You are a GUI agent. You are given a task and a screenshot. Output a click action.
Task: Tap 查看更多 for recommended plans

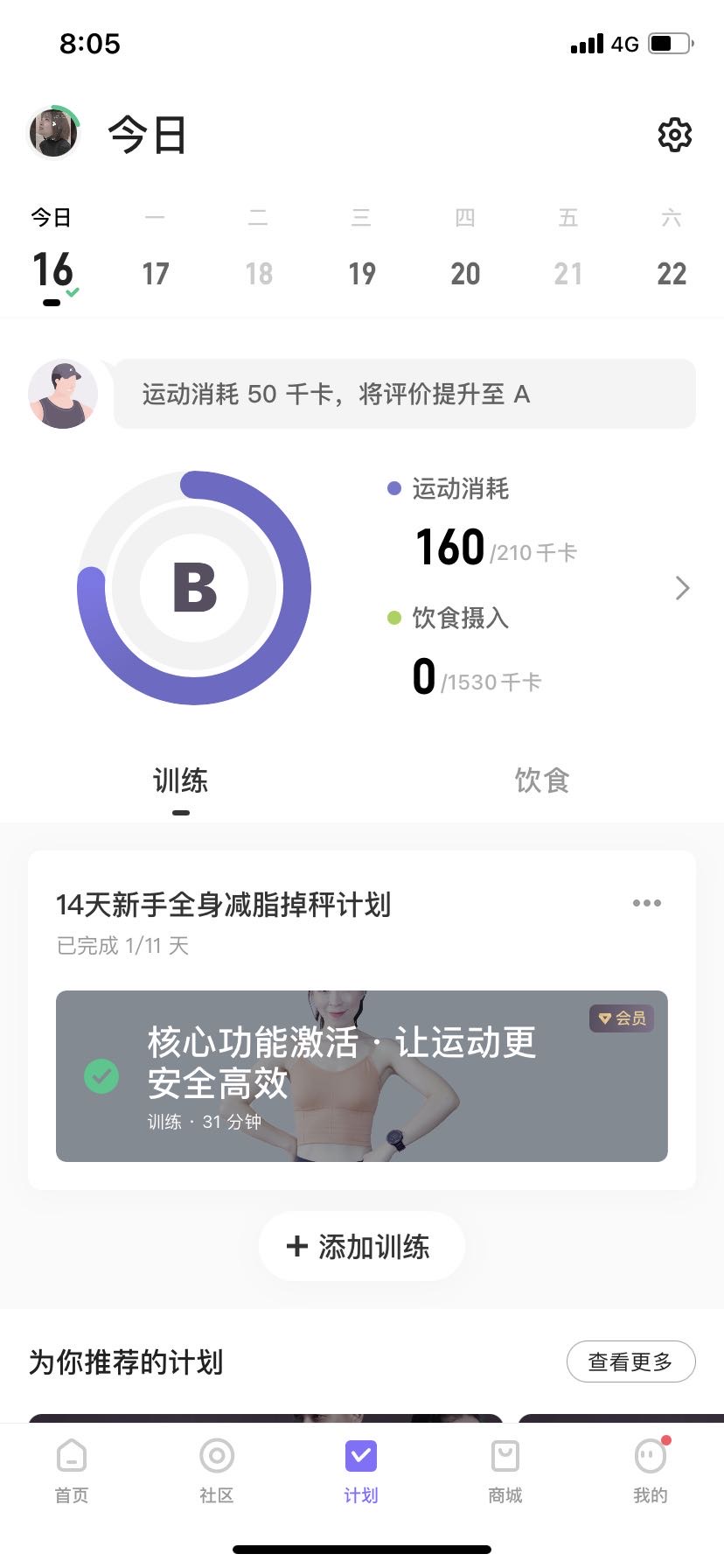pyautogui.click(x=630, y=1361)
